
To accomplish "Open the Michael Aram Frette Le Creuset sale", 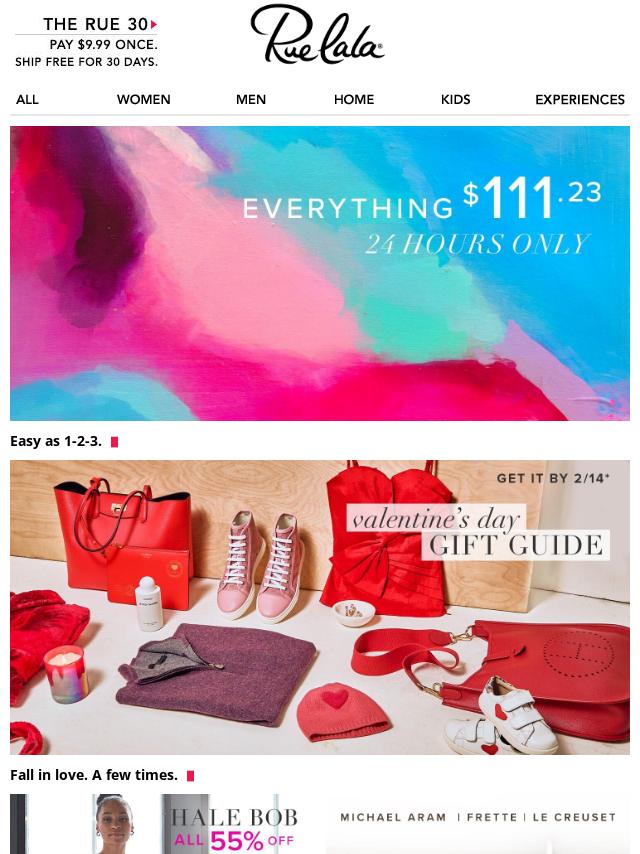I will pos(478,825).
